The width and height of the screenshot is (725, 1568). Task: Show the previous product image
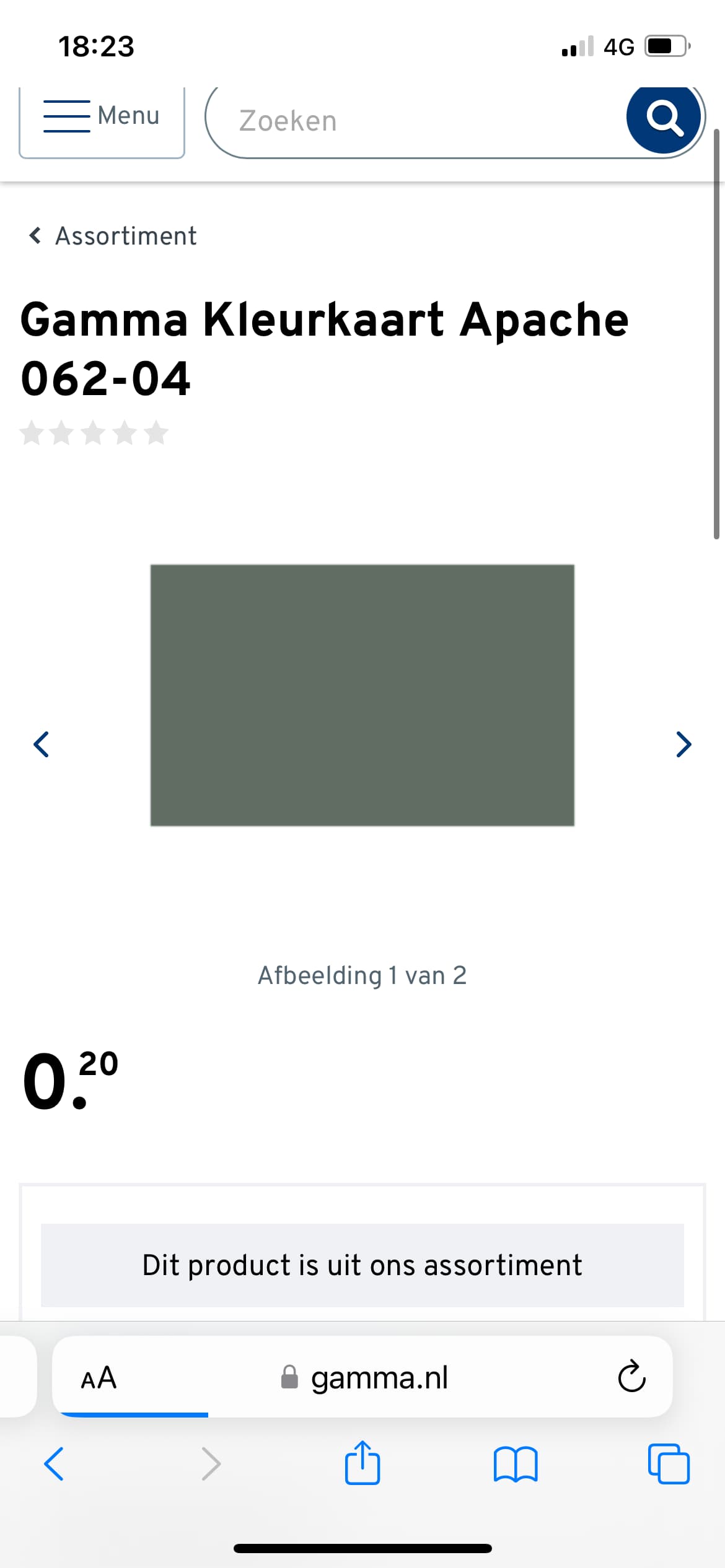(x=41, y=744)
